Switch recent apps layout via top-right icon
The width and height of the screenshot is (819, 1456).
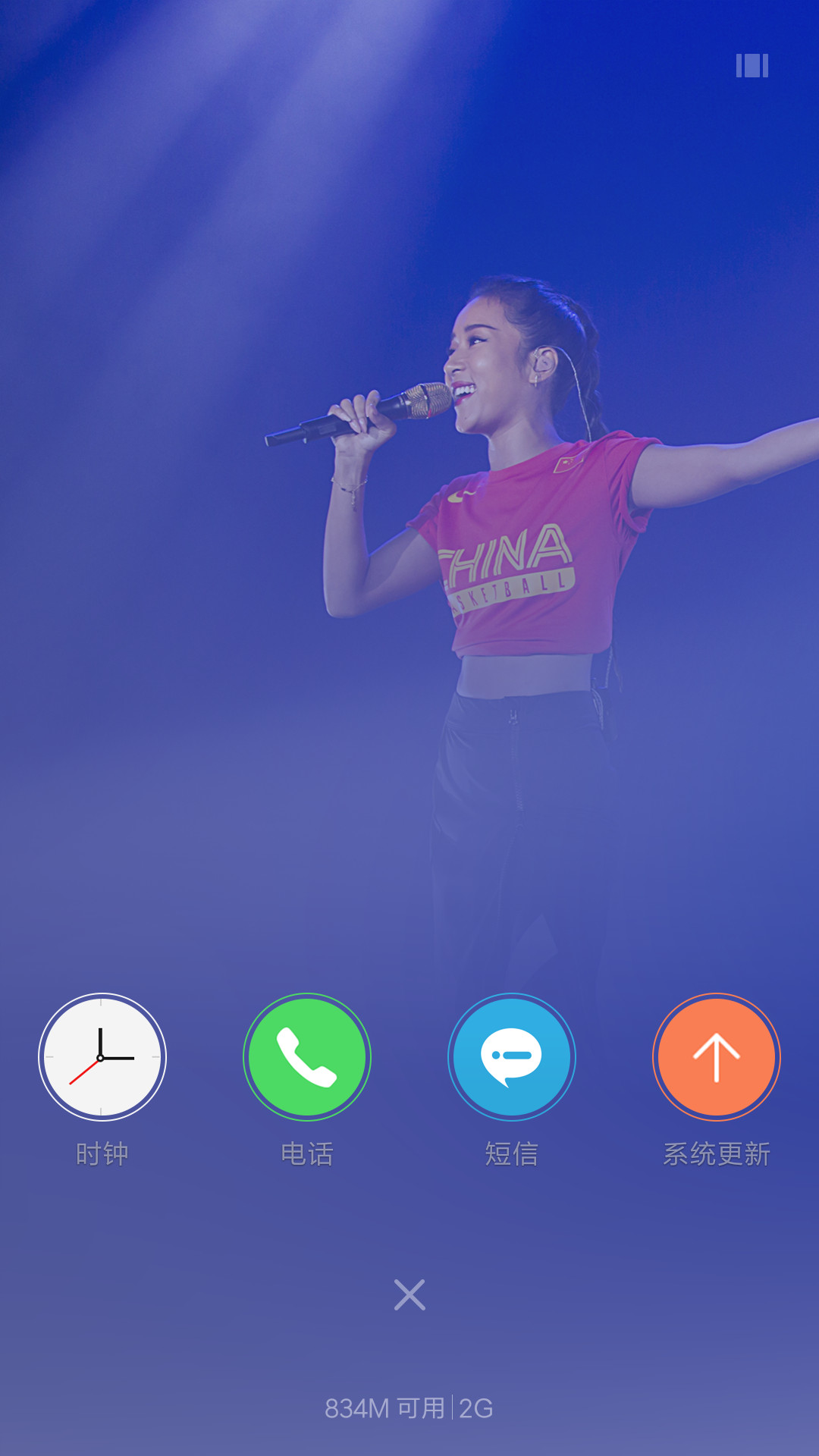tap(752, 65)
